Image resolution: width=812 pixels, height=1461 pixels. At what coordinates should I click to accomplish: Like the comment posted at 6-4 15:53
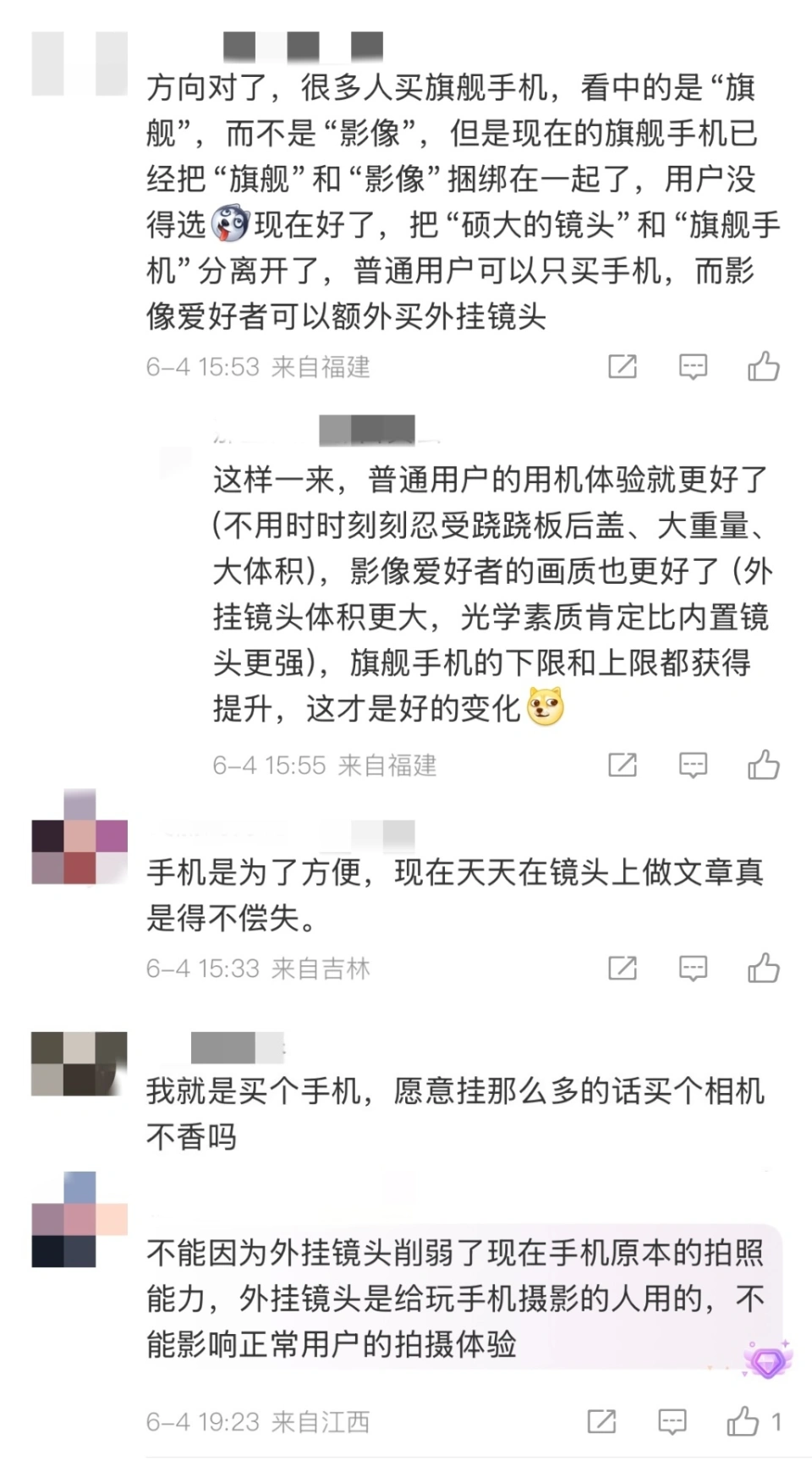click(x=763, y=367)
